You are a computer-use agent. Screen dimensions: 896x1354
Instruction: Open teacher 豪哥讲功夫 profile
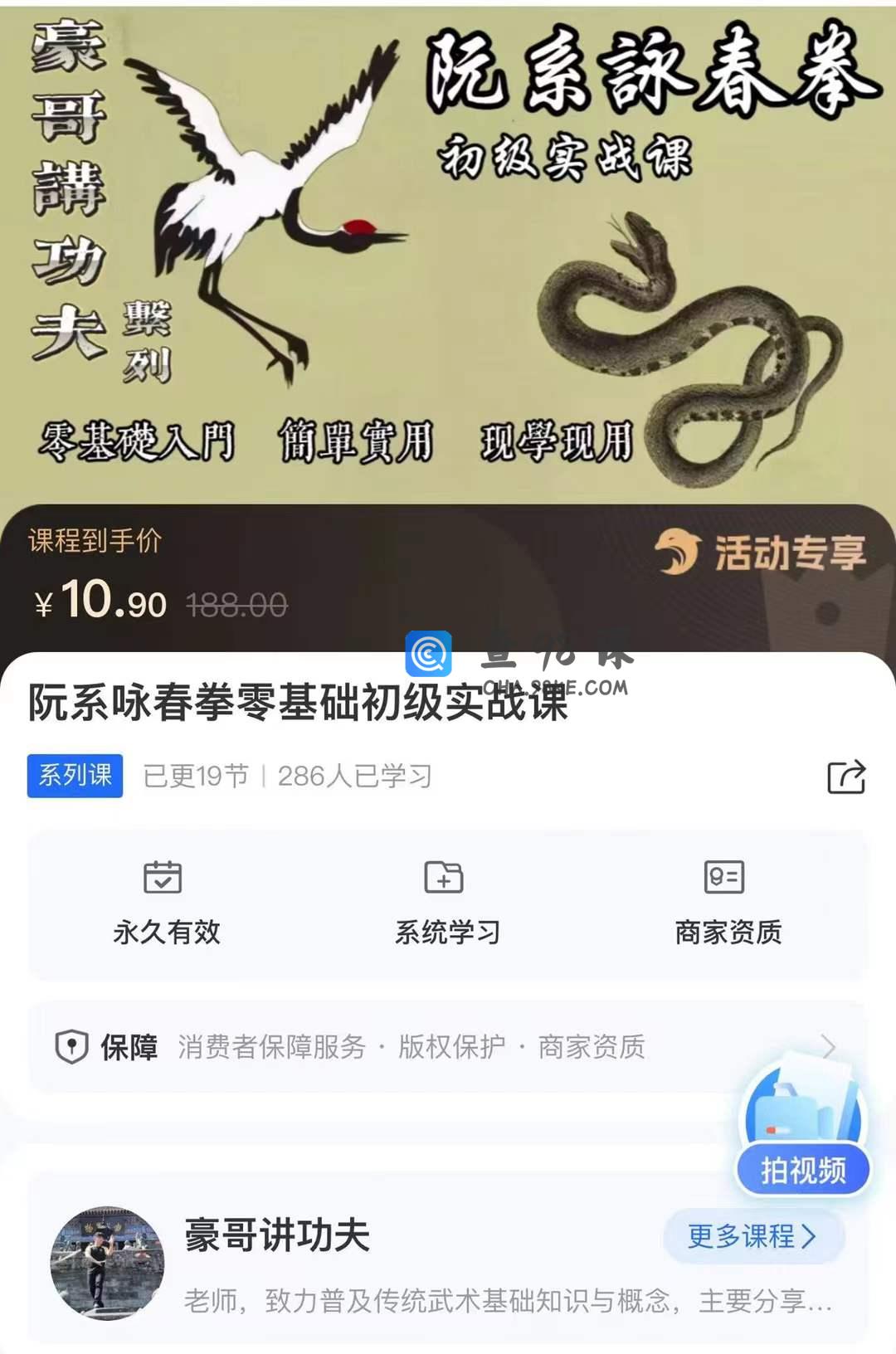point(275,1235)
